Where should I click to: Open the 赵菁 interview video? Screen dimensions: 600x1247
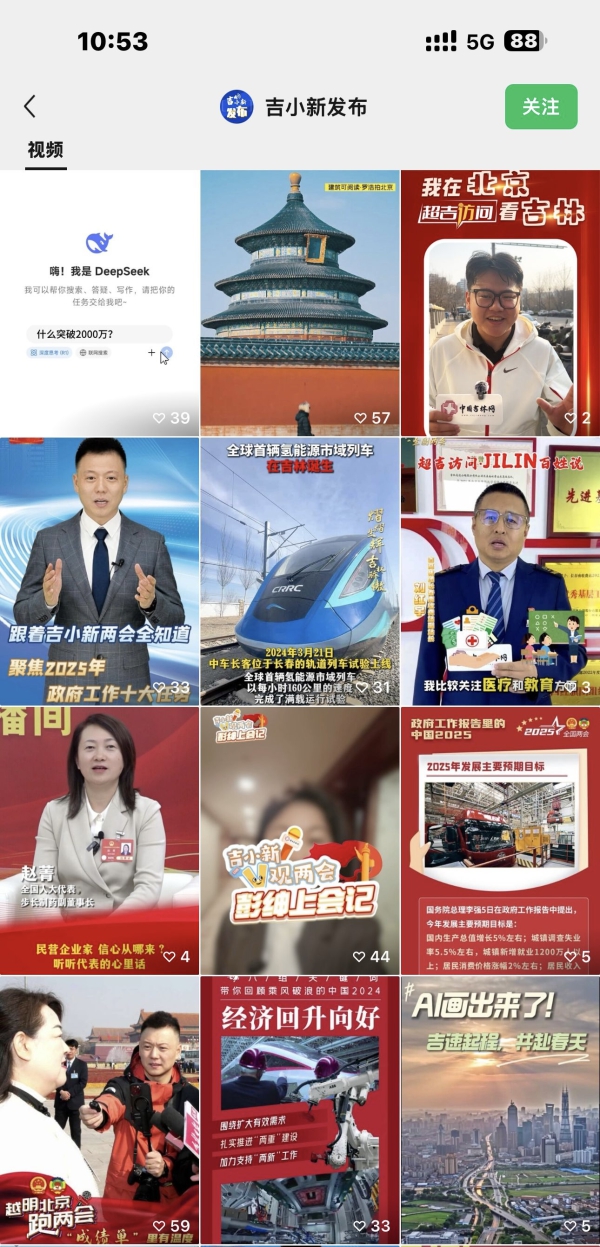(x=99, y=840)
